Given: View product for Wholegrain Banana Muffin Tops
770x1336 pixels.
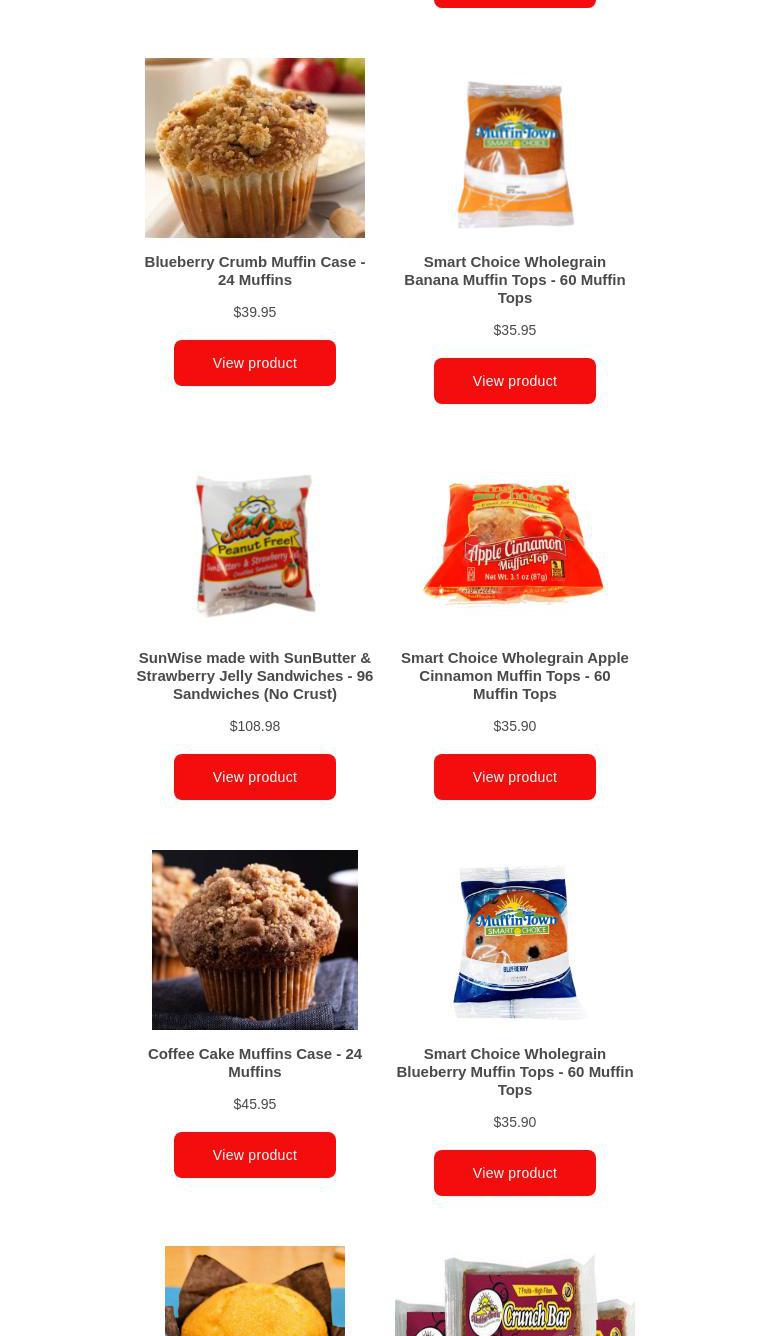Looking at the screenshot, I should tap(514, 381).
